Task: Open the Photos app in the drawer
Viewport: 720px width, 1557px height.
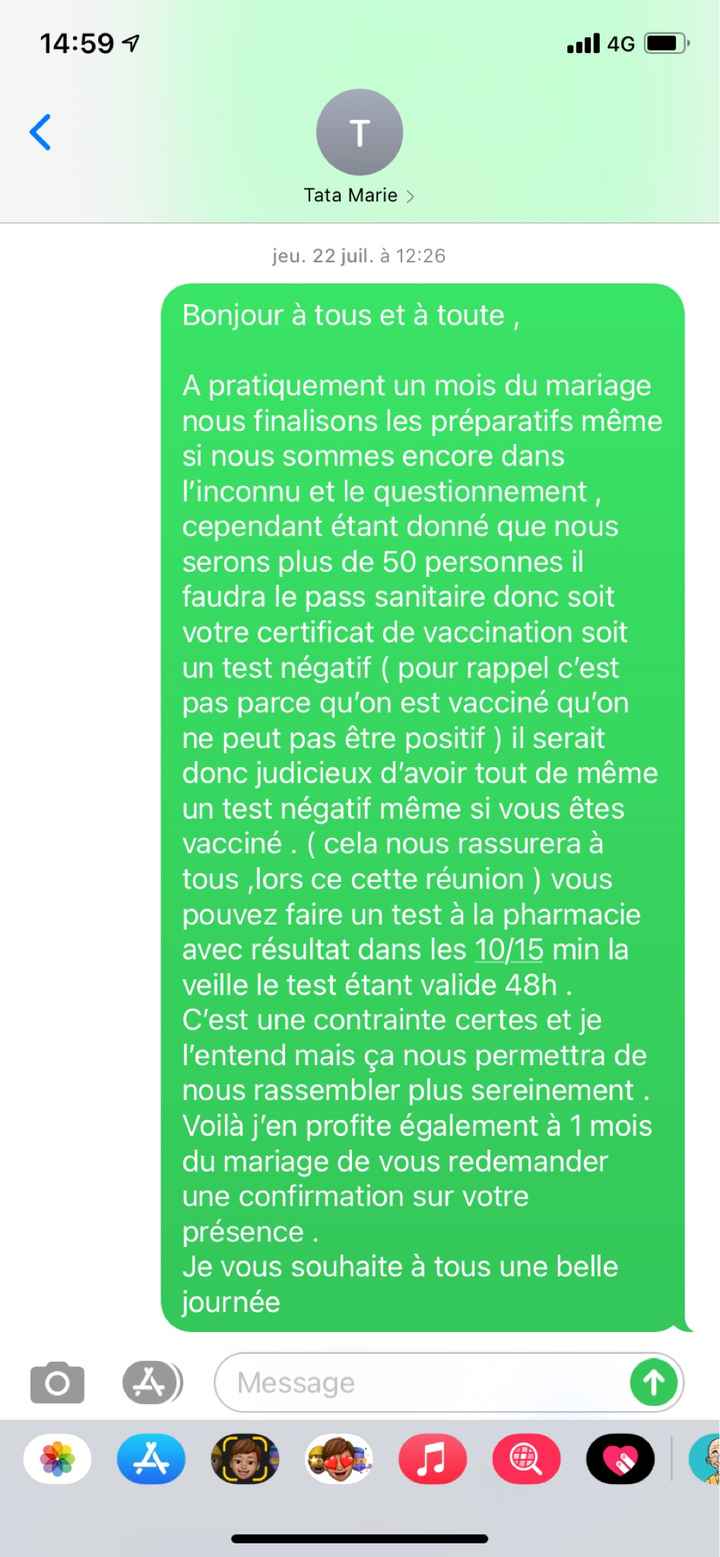Action: (57, 1459)
